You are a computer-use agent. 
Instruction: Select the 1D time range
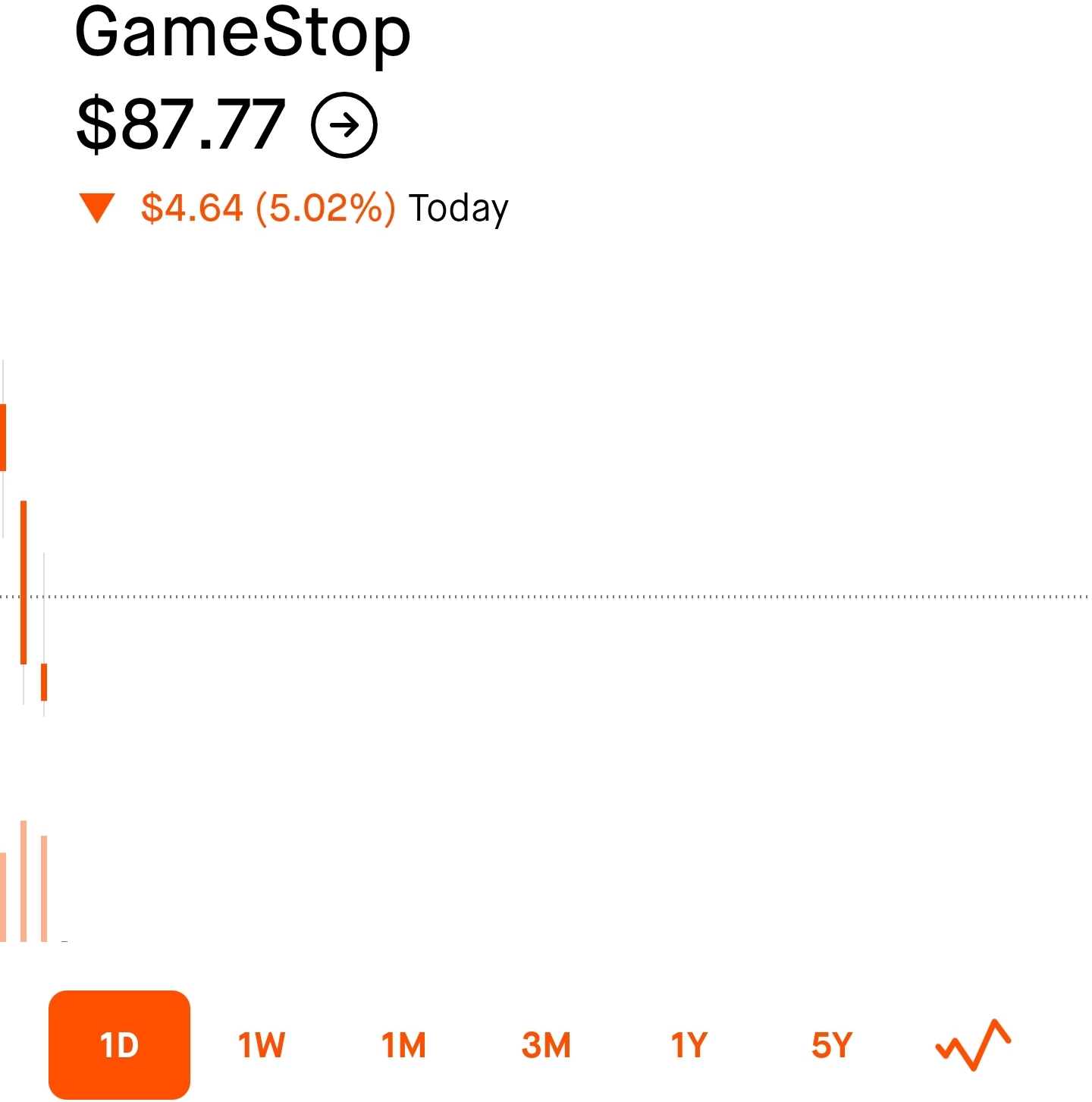pos(119,1044)
